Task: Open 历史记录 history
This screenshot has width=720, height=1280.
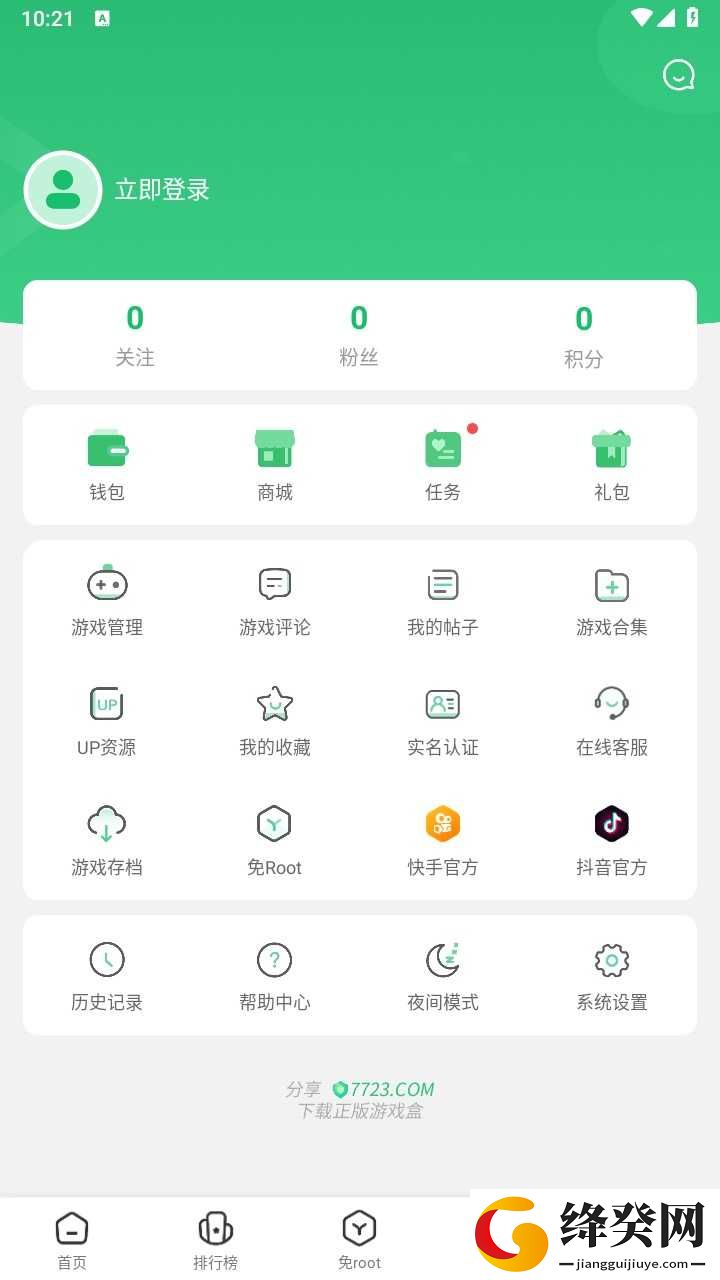Action: click(x=107, y=976)
